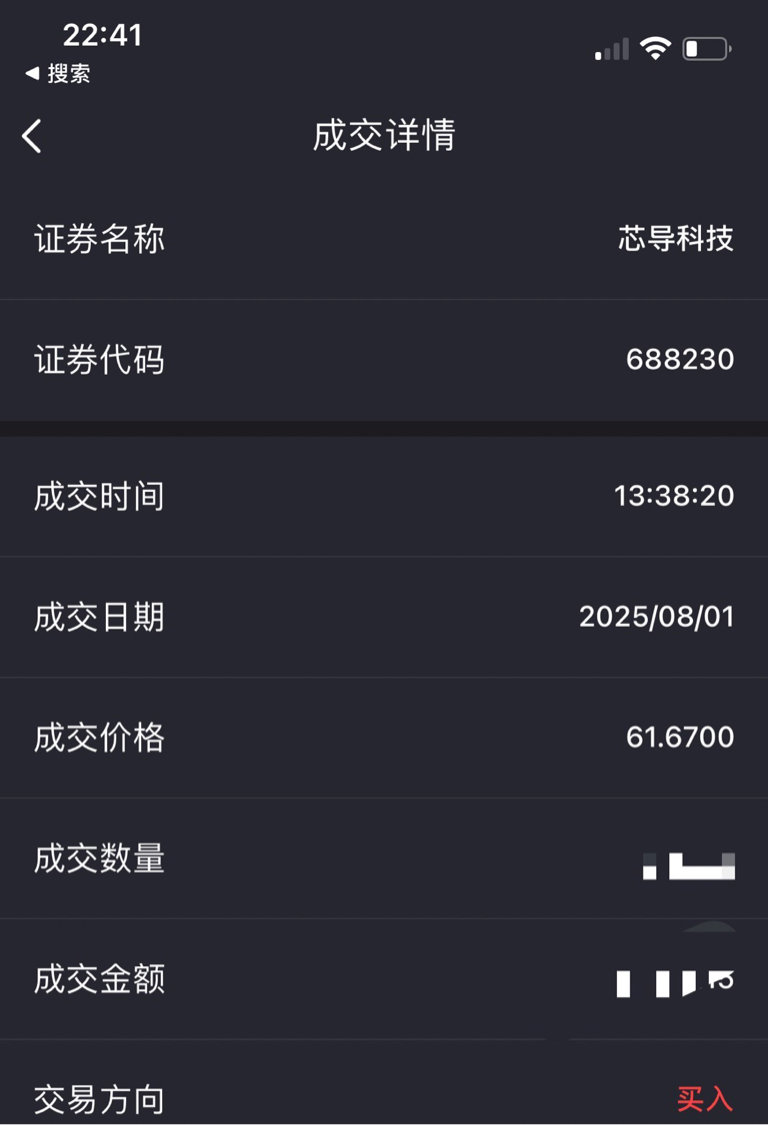Expand the 成交时间 row details
Image resolution: width=768 pixels, height=1125 pixels.
click(x=384, y=496)
